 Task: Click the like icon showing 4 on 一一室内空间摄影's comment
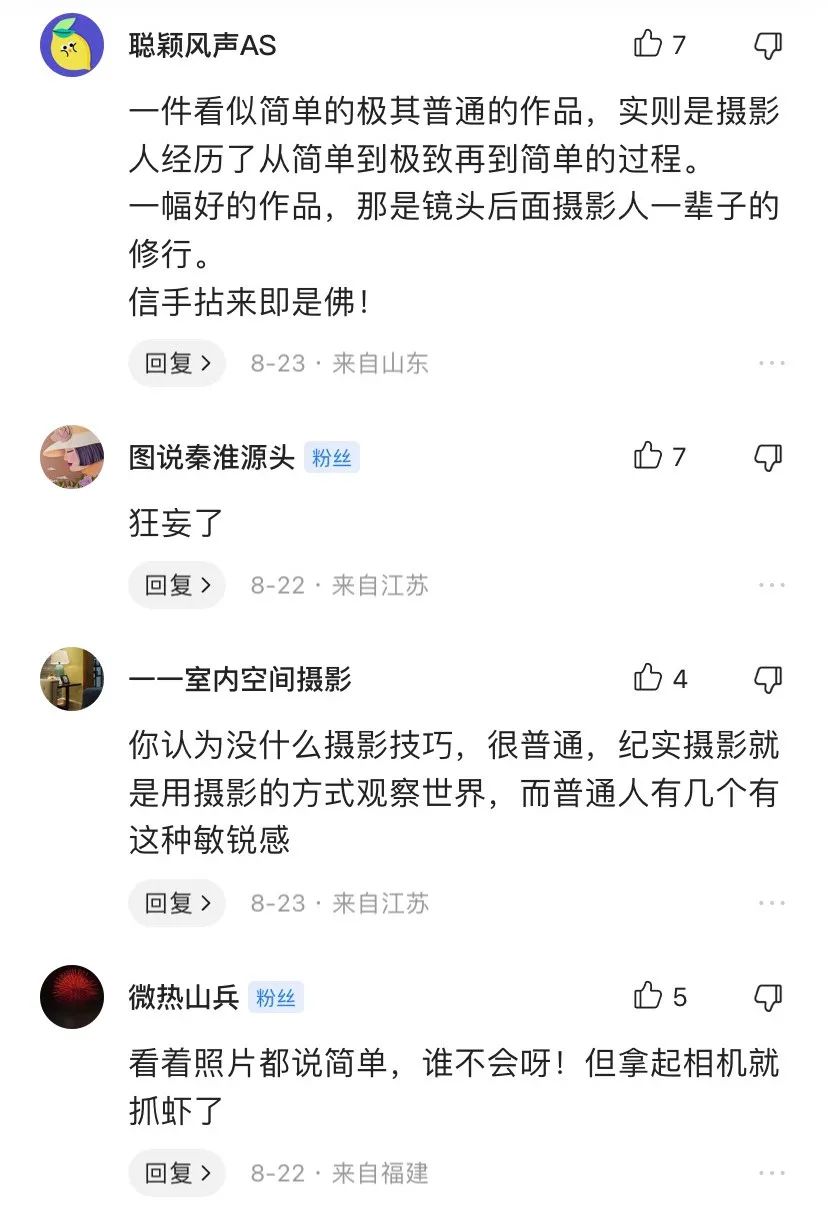point(650,678)
